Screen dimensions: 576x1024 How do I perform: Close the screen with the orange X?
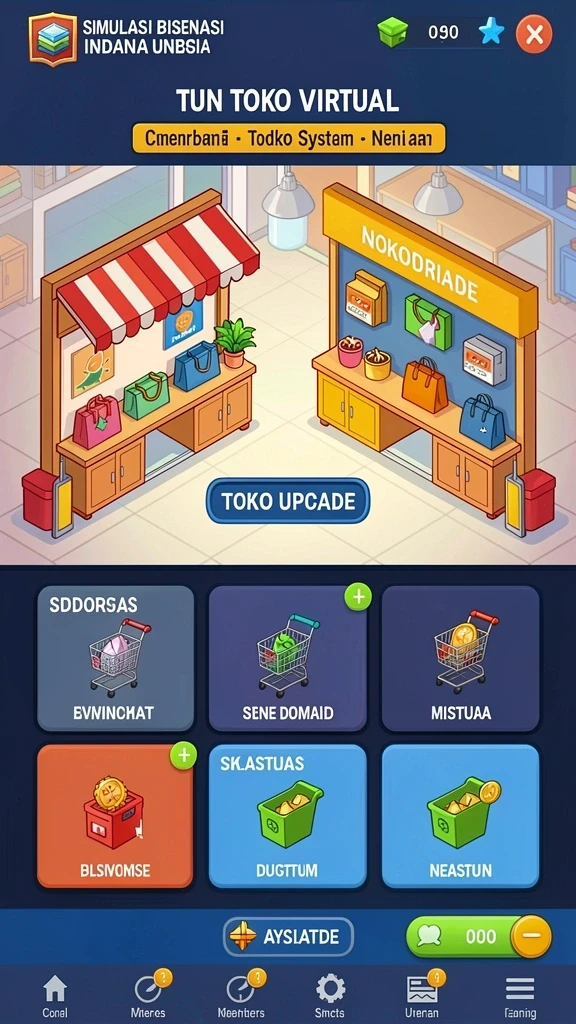point(534,34)
